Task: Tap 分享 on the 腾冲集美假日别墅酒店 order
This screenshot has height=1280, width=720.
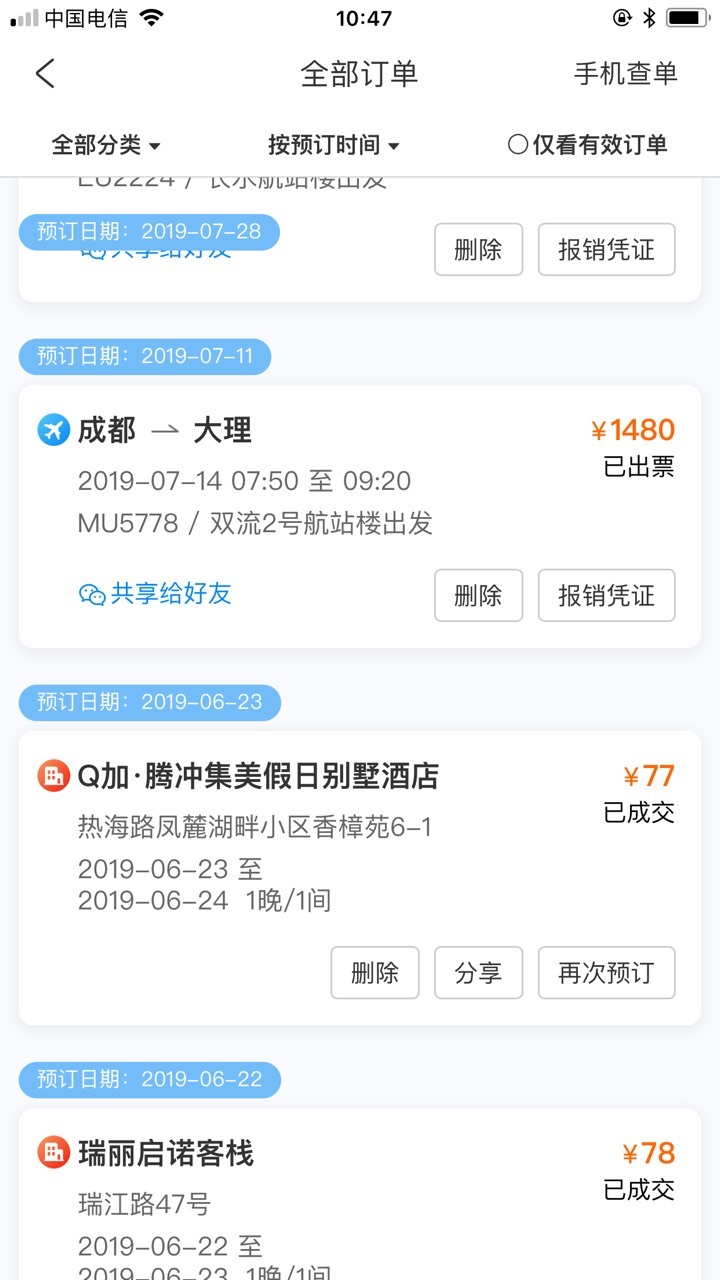Action: coord(478,973)
